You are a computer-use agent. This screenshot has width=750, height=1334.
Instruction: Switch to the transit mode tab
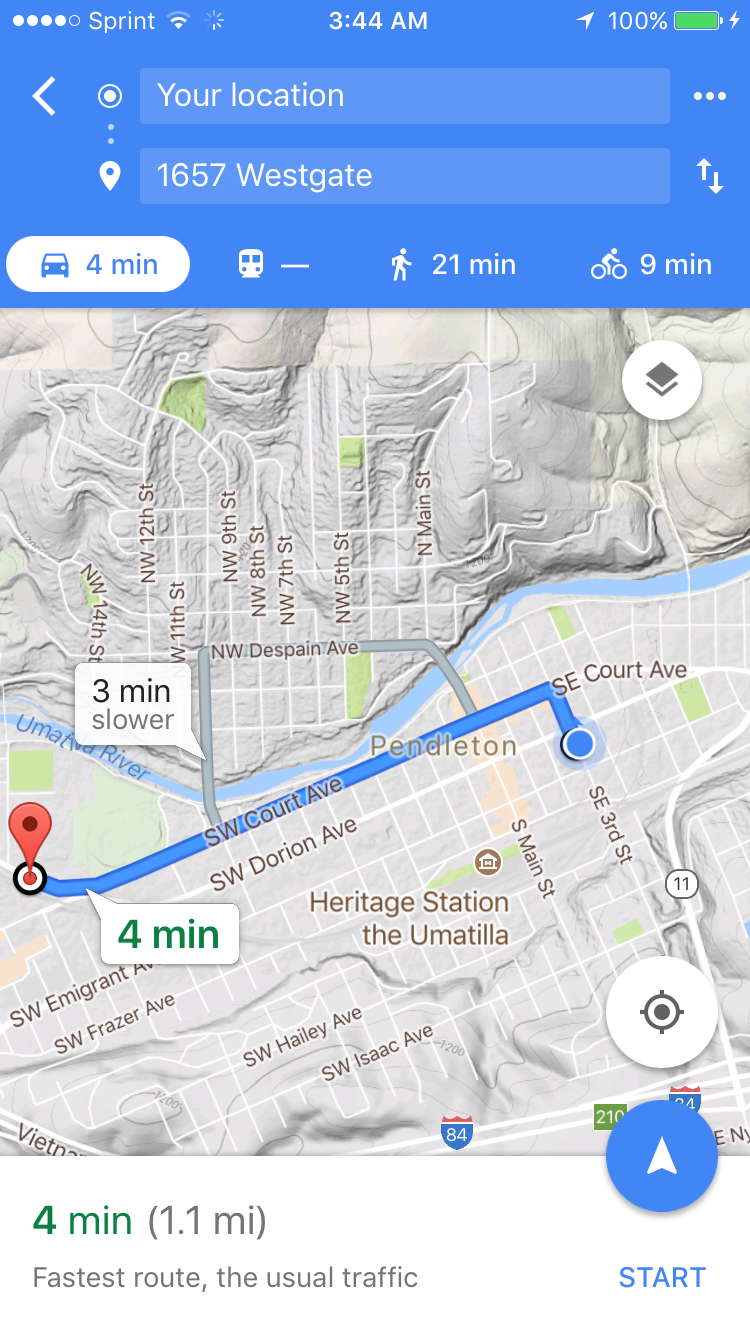[x=273, y=265]
